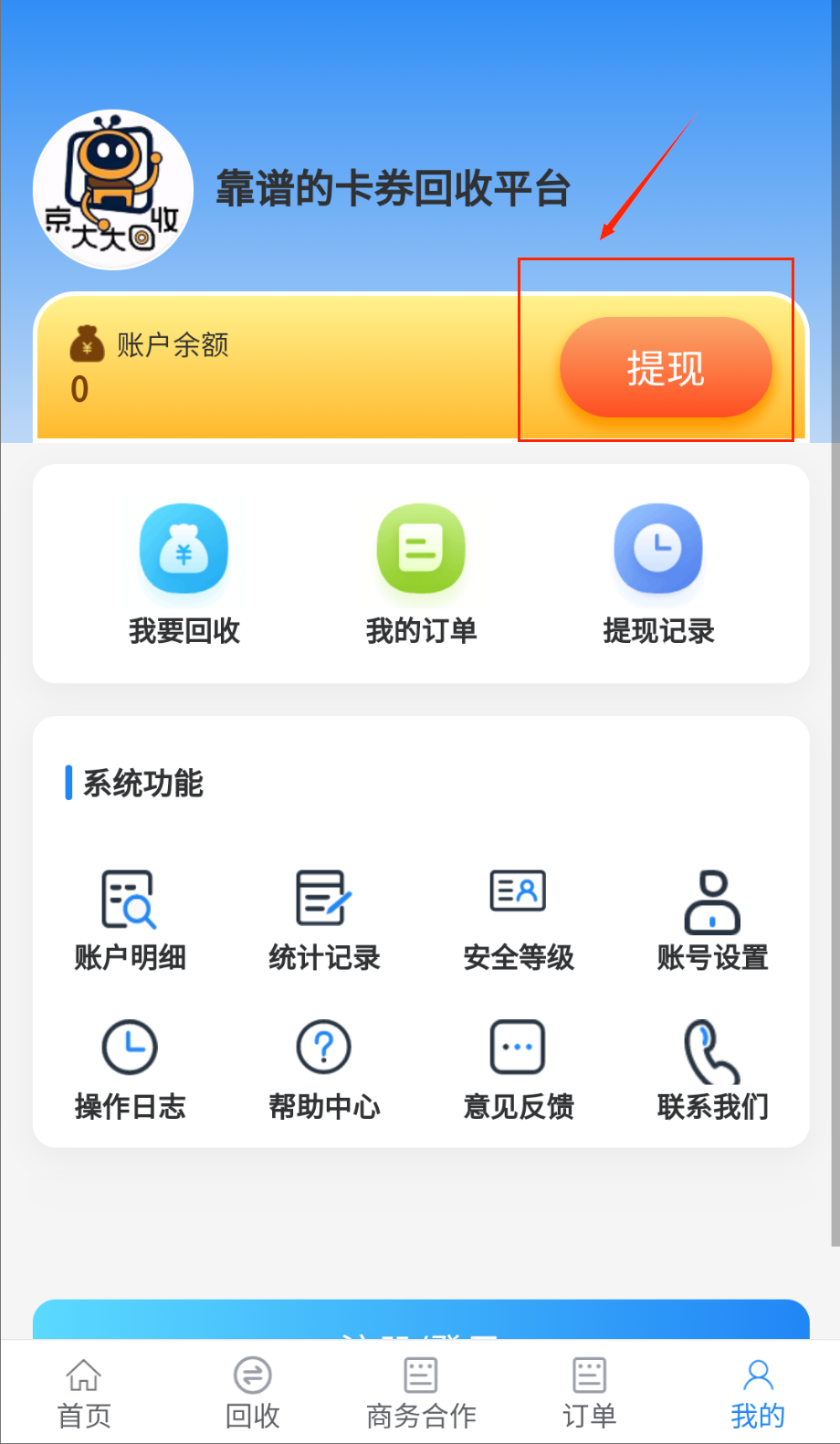Screen dimensions: 840x1444
Task: View 操作日志 operation log
Action: [x=130, y=1069]
